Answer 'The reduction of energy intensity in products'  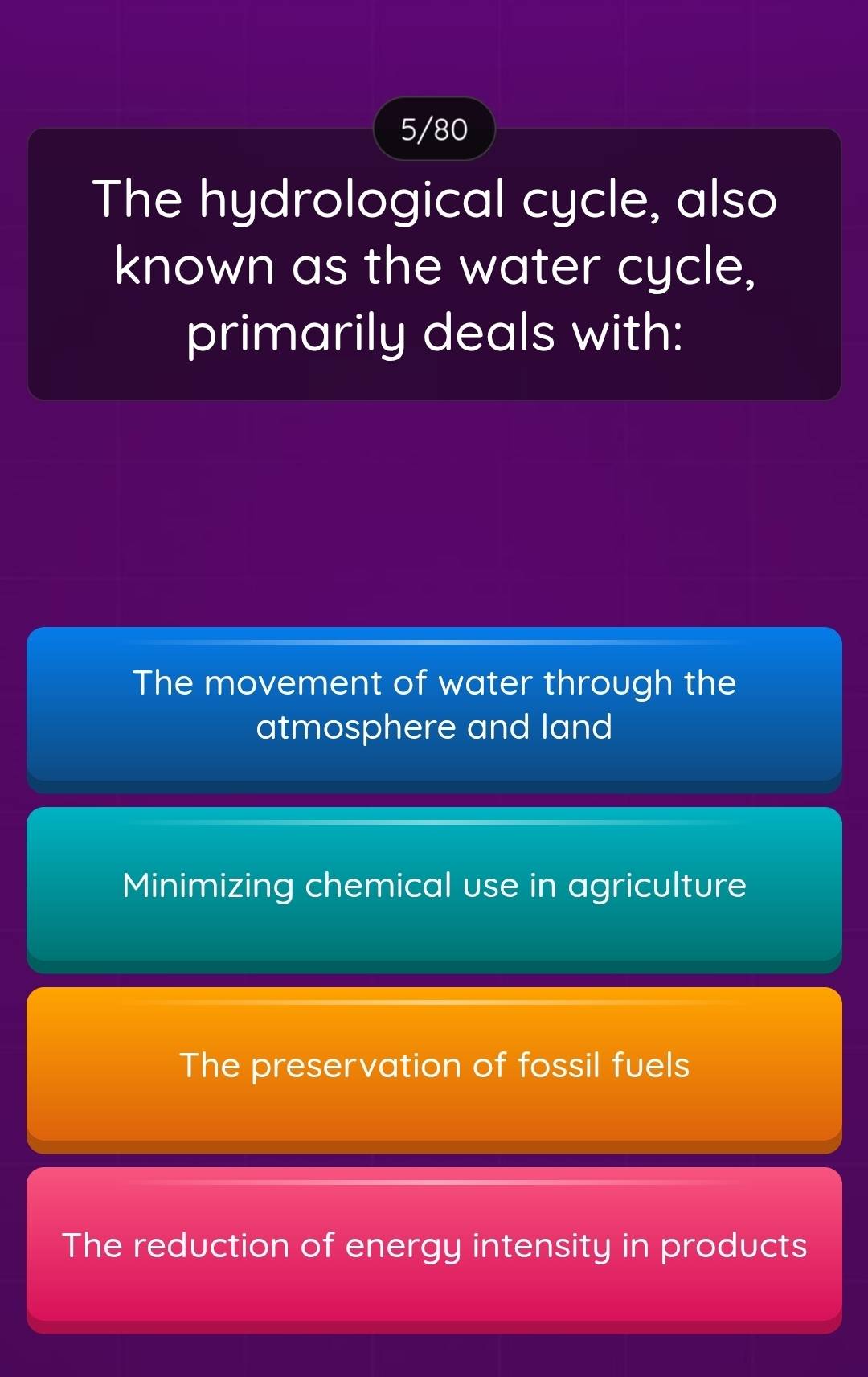[434, 1246]
